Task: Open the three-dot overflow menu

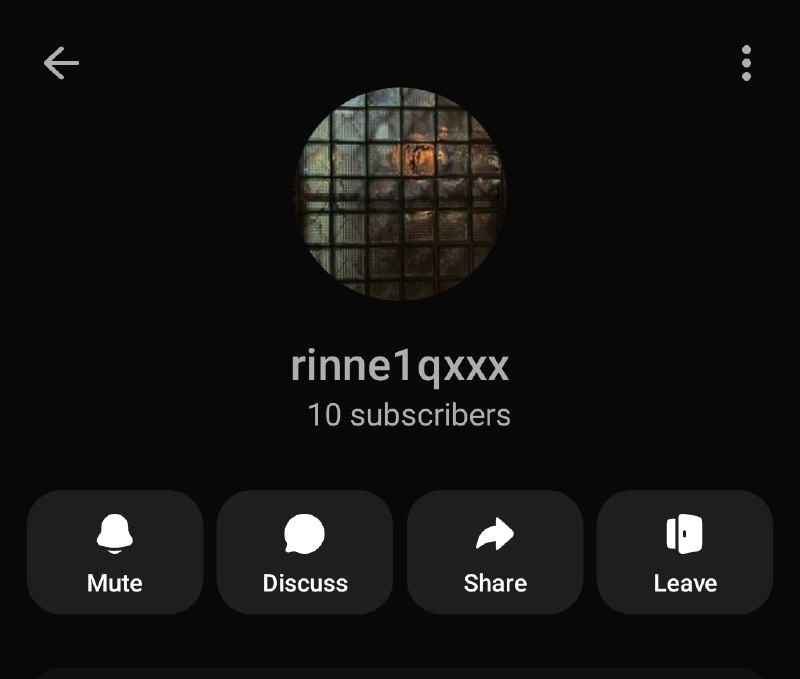Action: click(746, 63)
